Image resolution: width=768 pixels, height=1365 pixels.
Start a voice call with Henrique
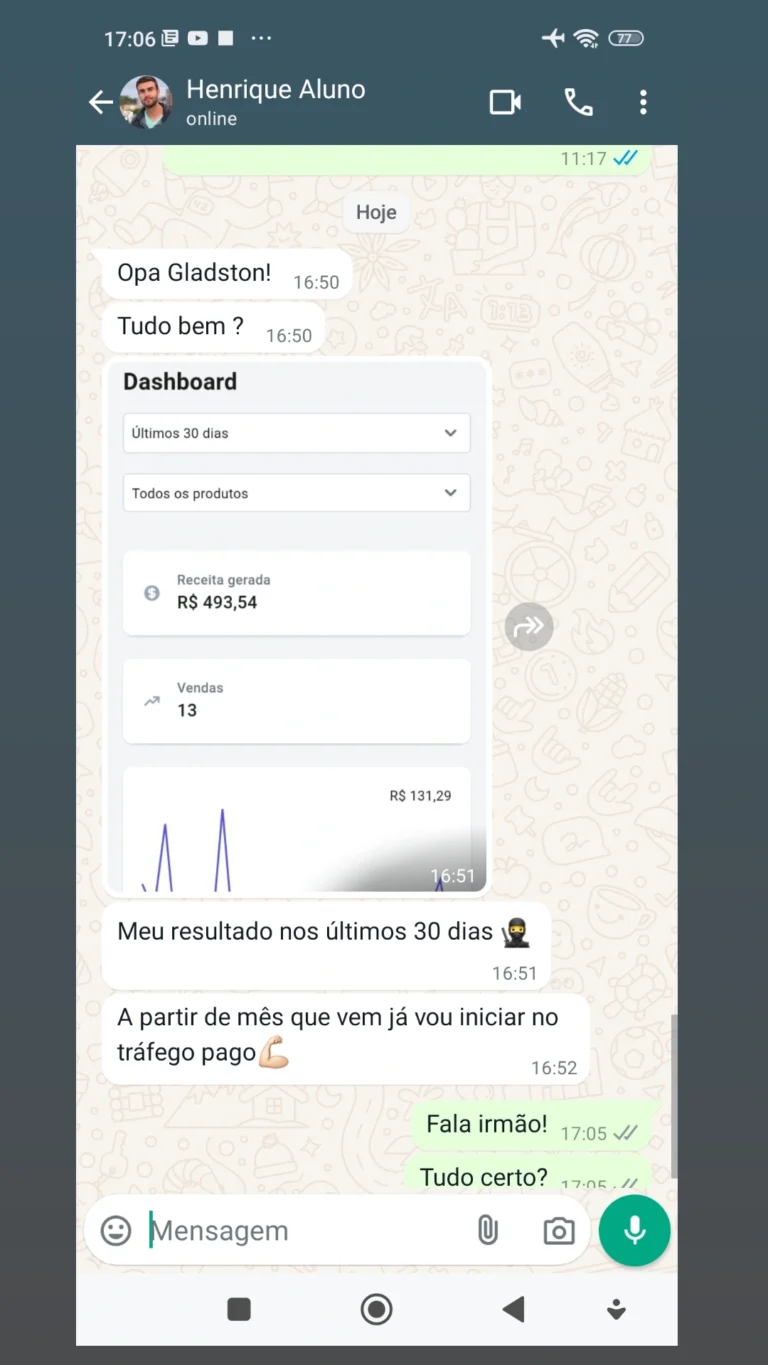point(578,102)
